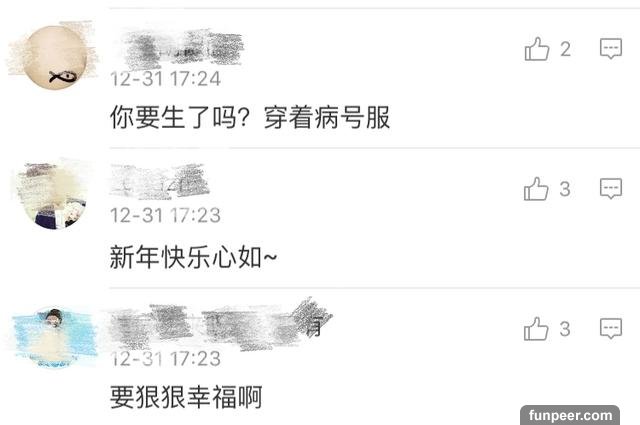Reply to the comment '新年快乐心如~'
Viewport: 640px width, 425px height.
coord(610,189)
